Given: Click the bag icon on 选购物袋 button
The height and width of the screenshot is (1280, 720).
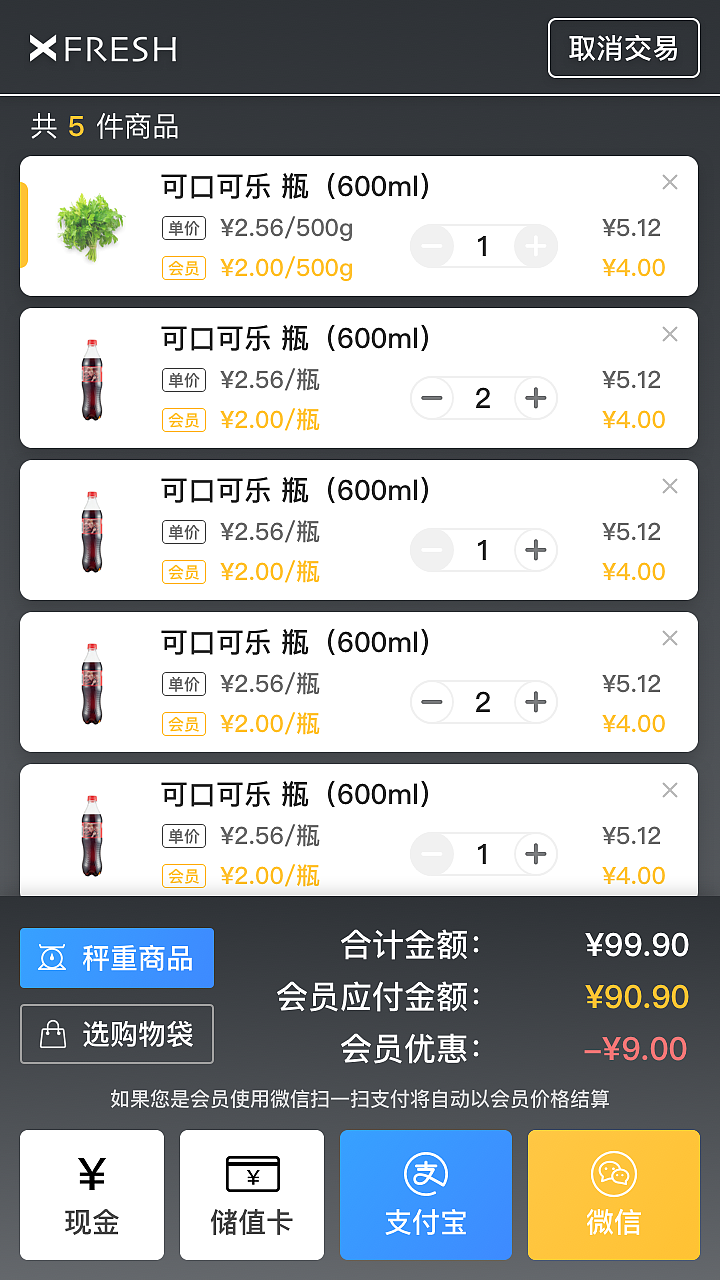Looking at the screenshot, I should pyautogui.click(x=51, y=1034).
